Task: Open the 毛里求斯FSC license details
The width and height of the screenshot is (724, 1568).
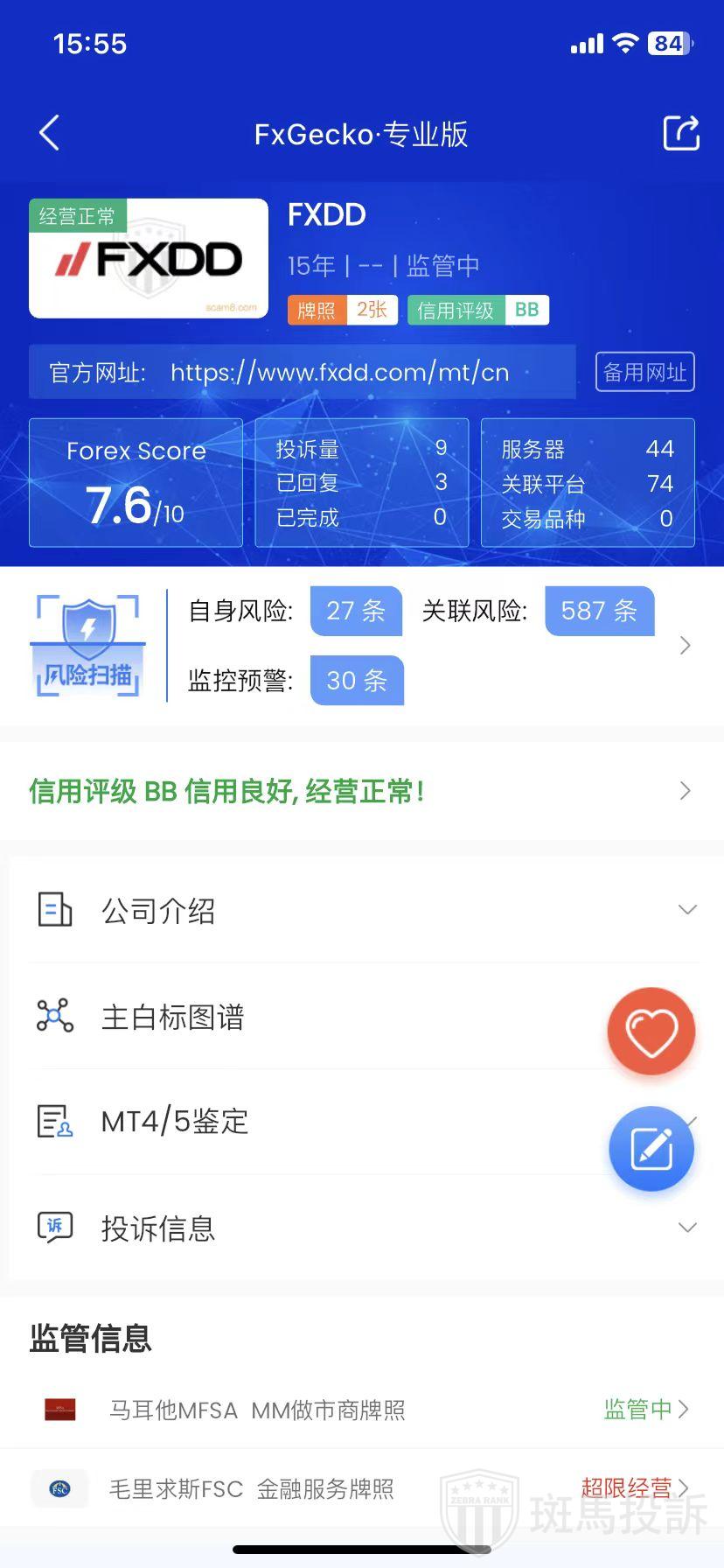Action: (x=360, y=1488)
